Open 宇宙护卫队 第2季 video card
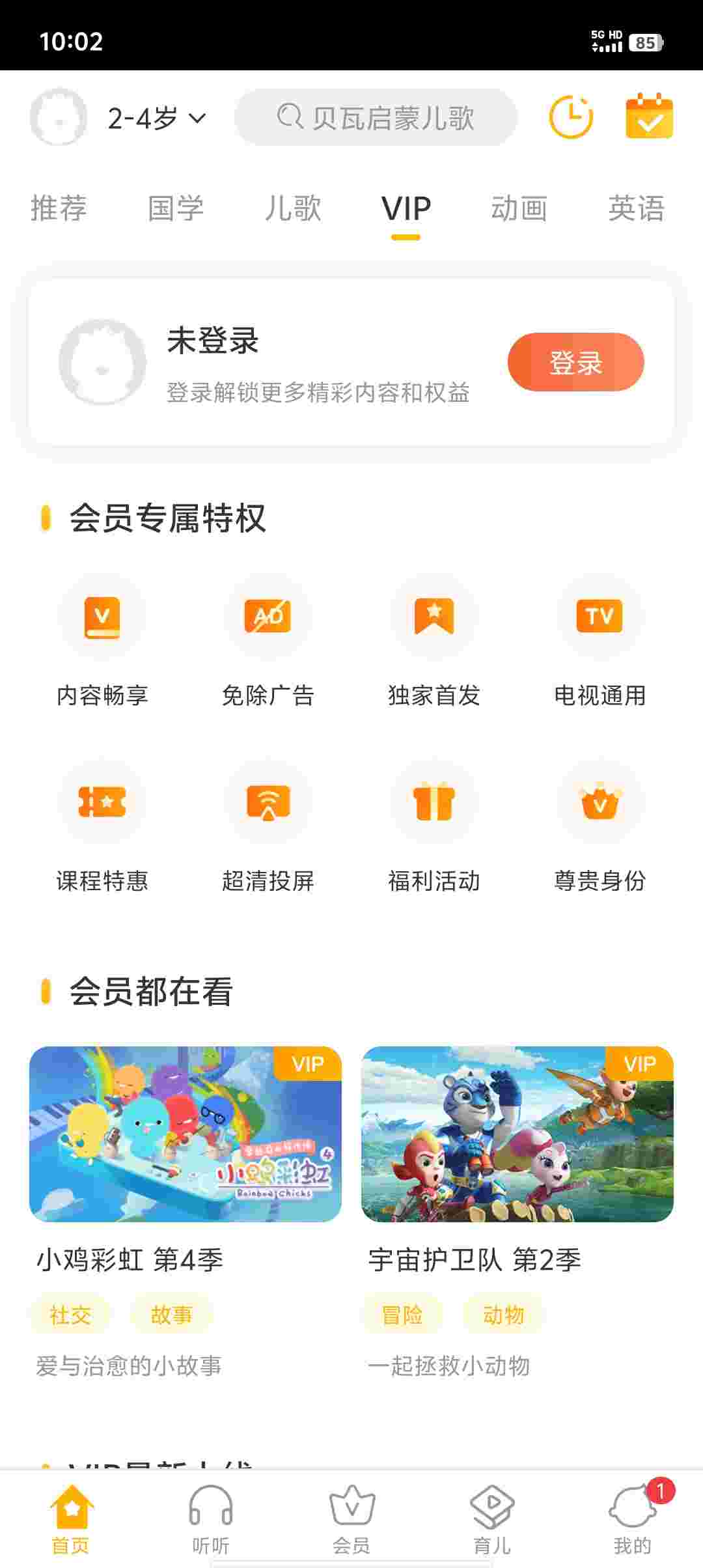The height and width of the screenshot is (1568, 703). [517, 1134]
